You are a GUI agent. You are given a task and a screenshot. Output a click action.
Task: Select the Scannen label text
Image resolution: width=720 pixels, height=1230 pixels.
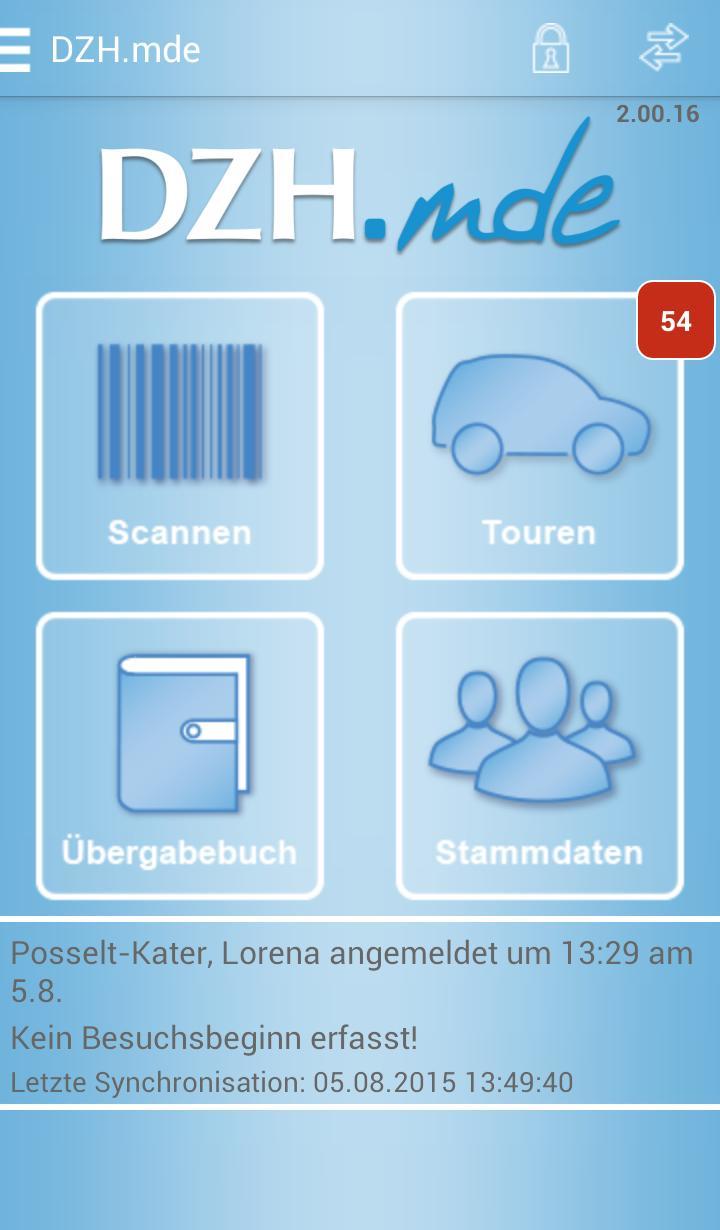point(180,532)
